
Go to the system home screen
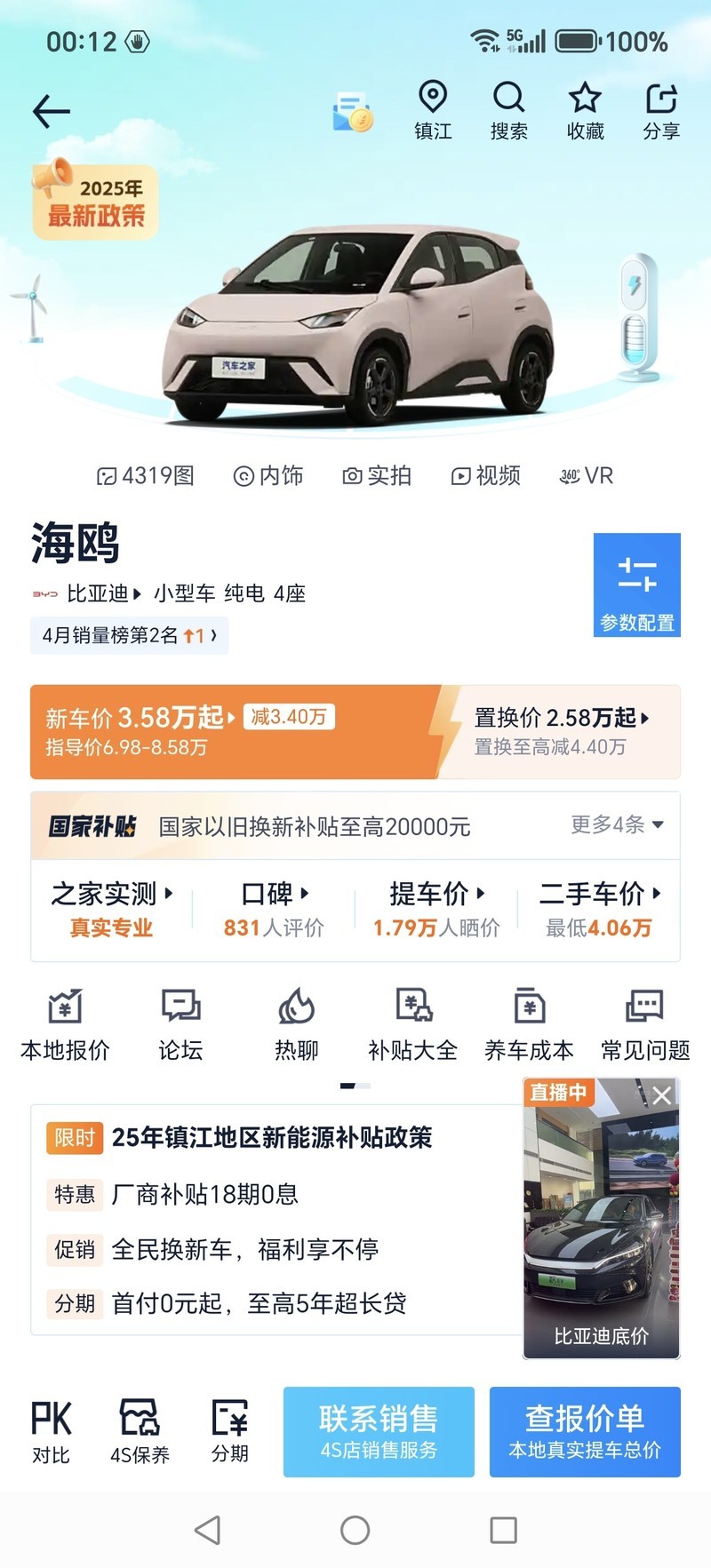coord(355,1530)
